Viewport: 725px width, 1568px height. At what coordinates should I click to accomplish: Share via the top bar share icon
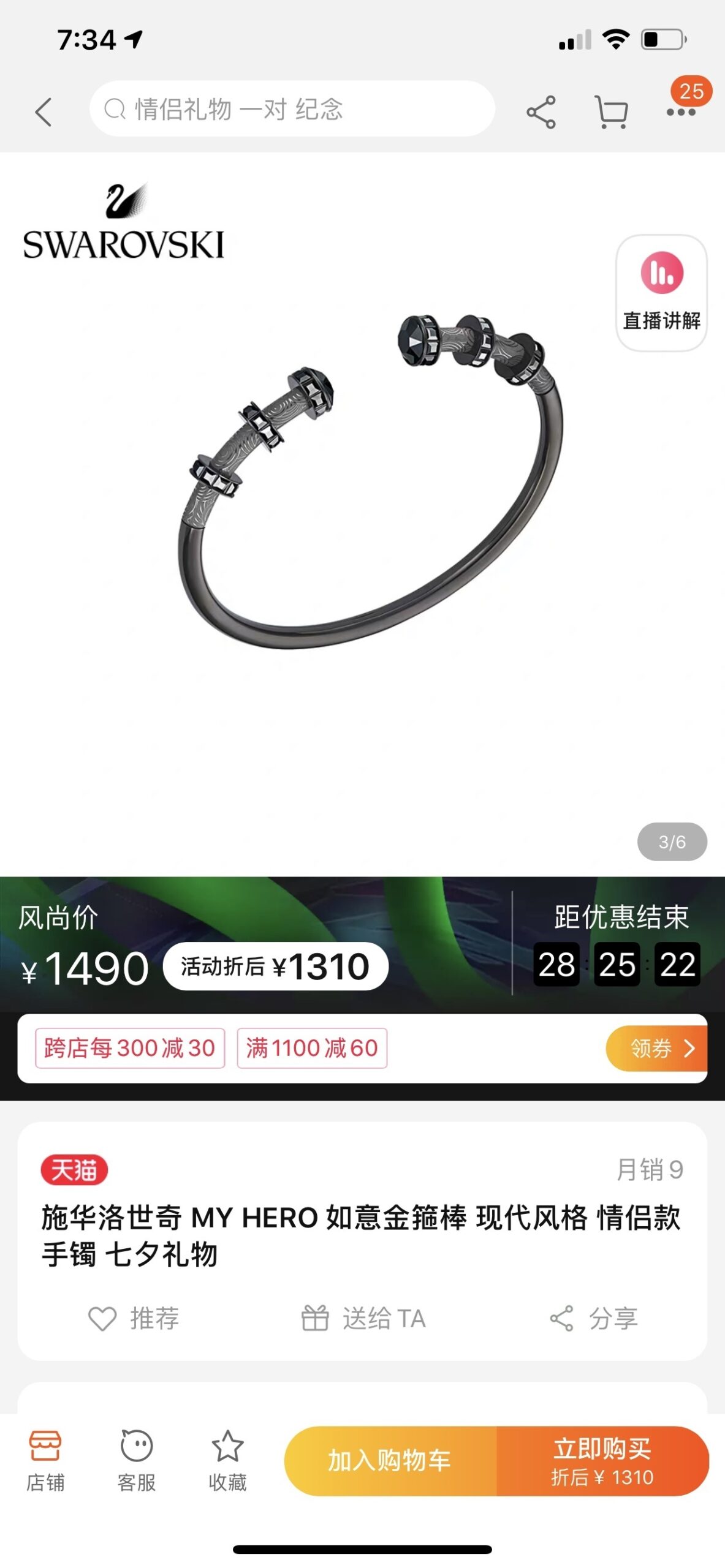[x=541, y=112]
